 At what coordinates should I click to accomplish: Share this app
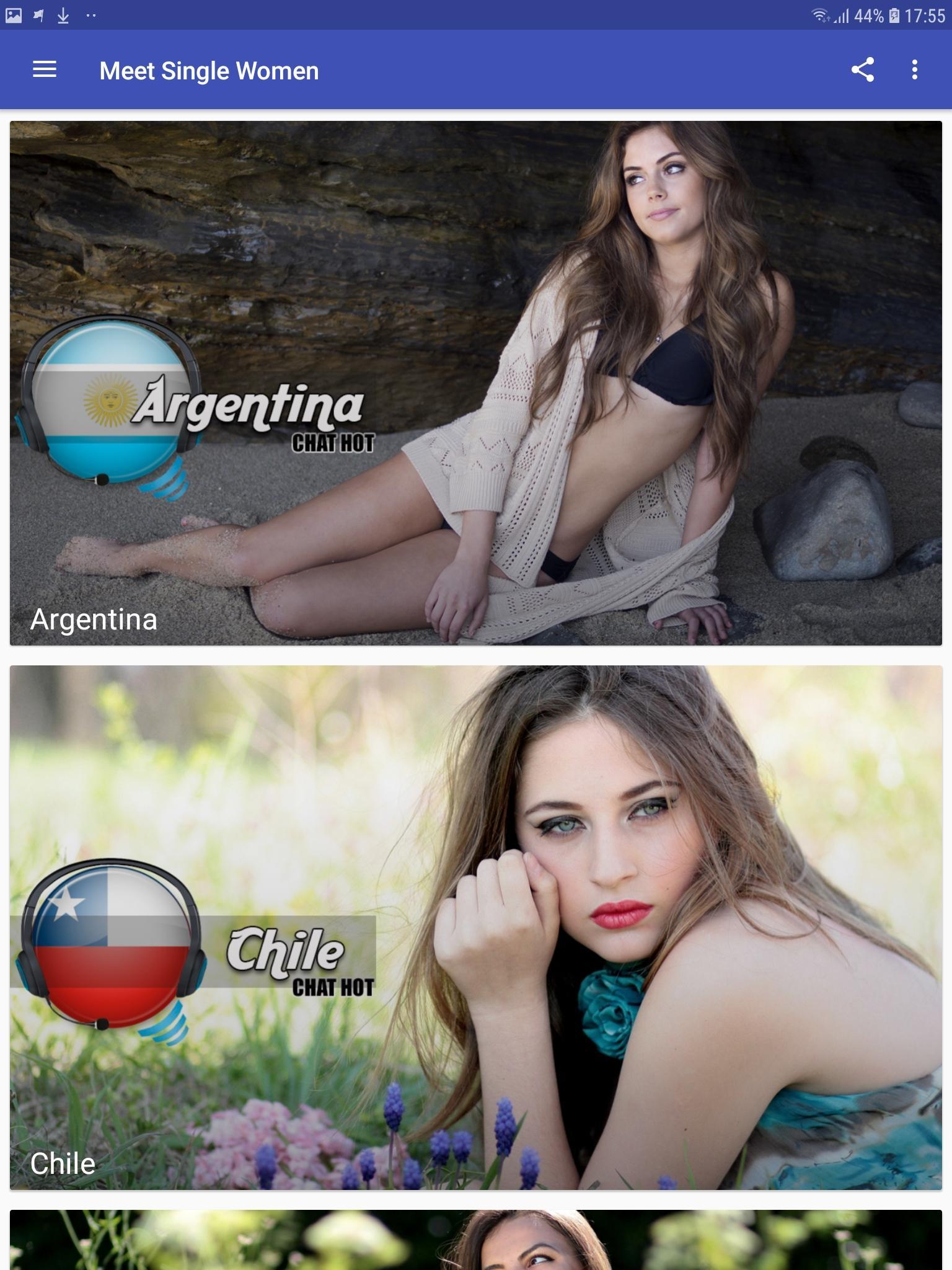coord(862,70)
